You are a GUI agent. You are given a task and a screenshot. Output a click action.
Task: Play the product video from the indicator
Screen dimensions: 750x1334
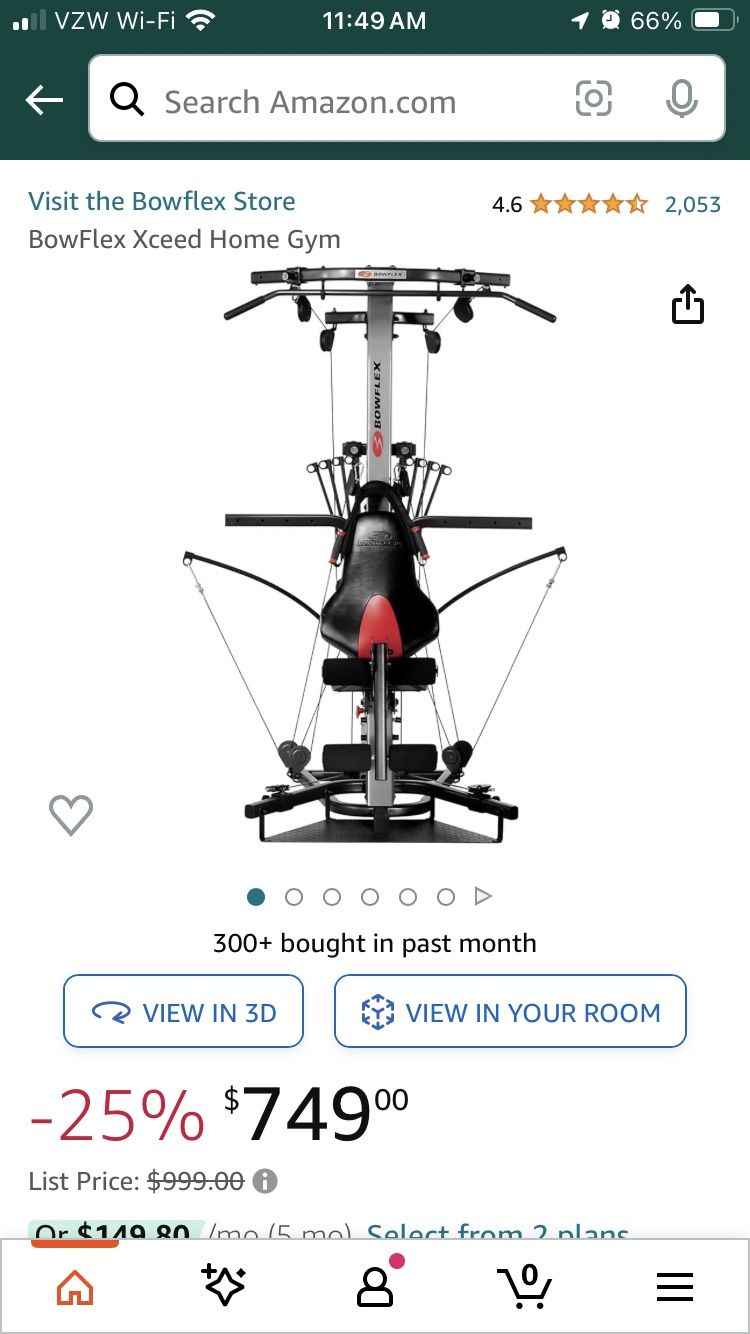coord(483,896)
